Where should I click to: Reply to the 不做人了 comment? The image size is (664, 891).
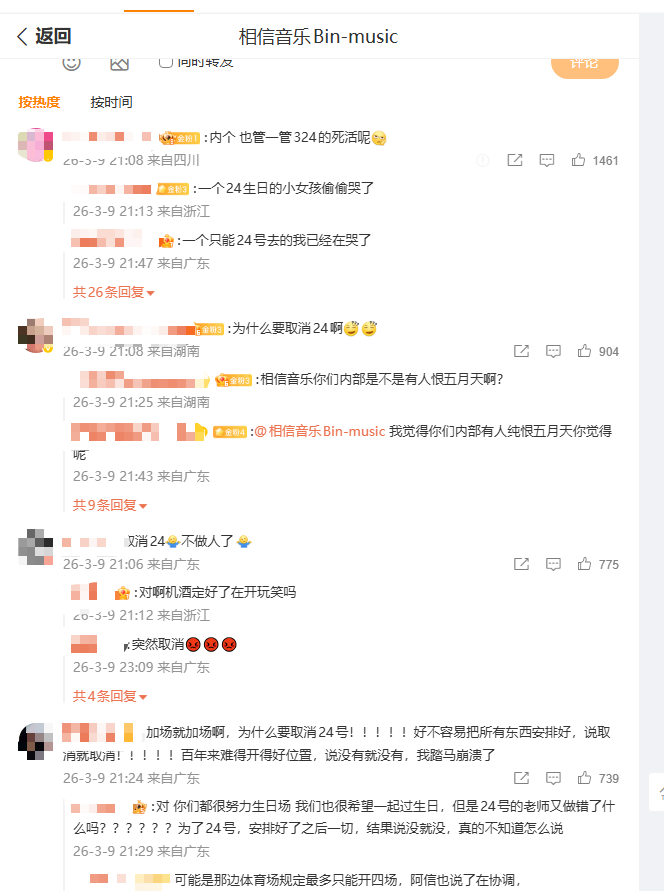pyautogui.click(x=552, y=564)
